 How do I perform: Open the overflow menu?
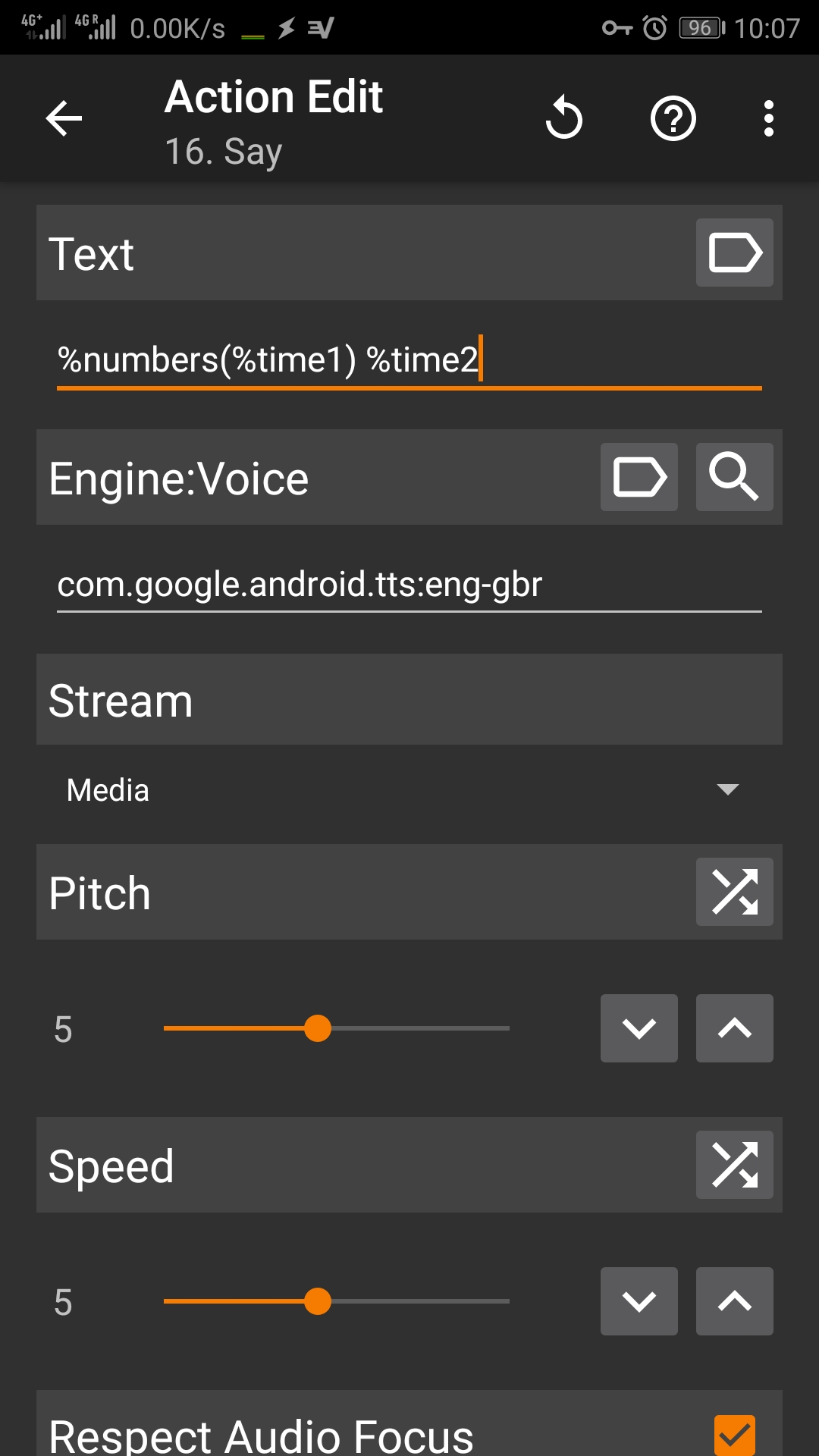point(768,118)
